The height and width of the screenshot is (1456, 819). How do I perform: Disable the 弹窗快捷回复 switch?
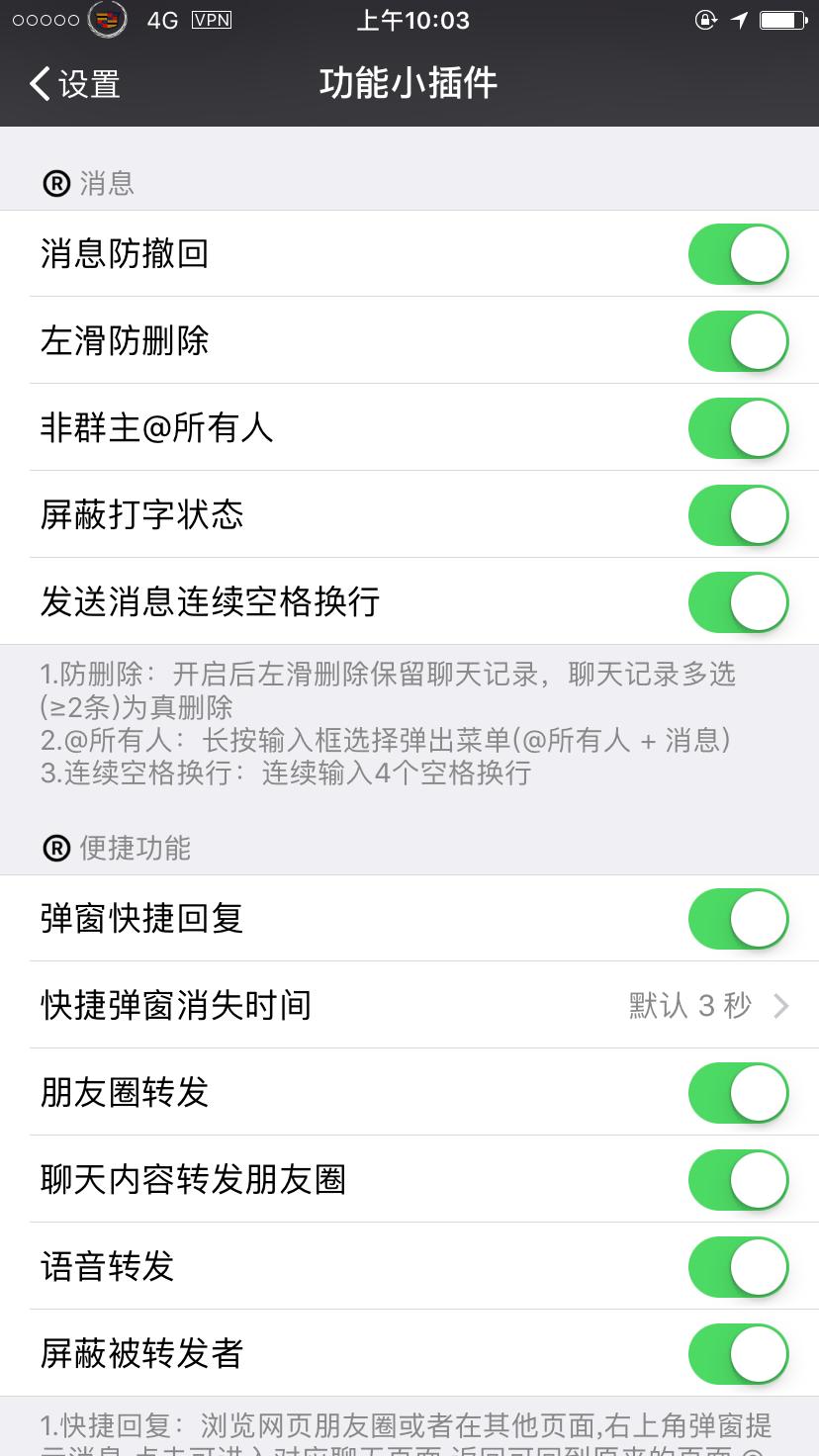click(739, 919)
